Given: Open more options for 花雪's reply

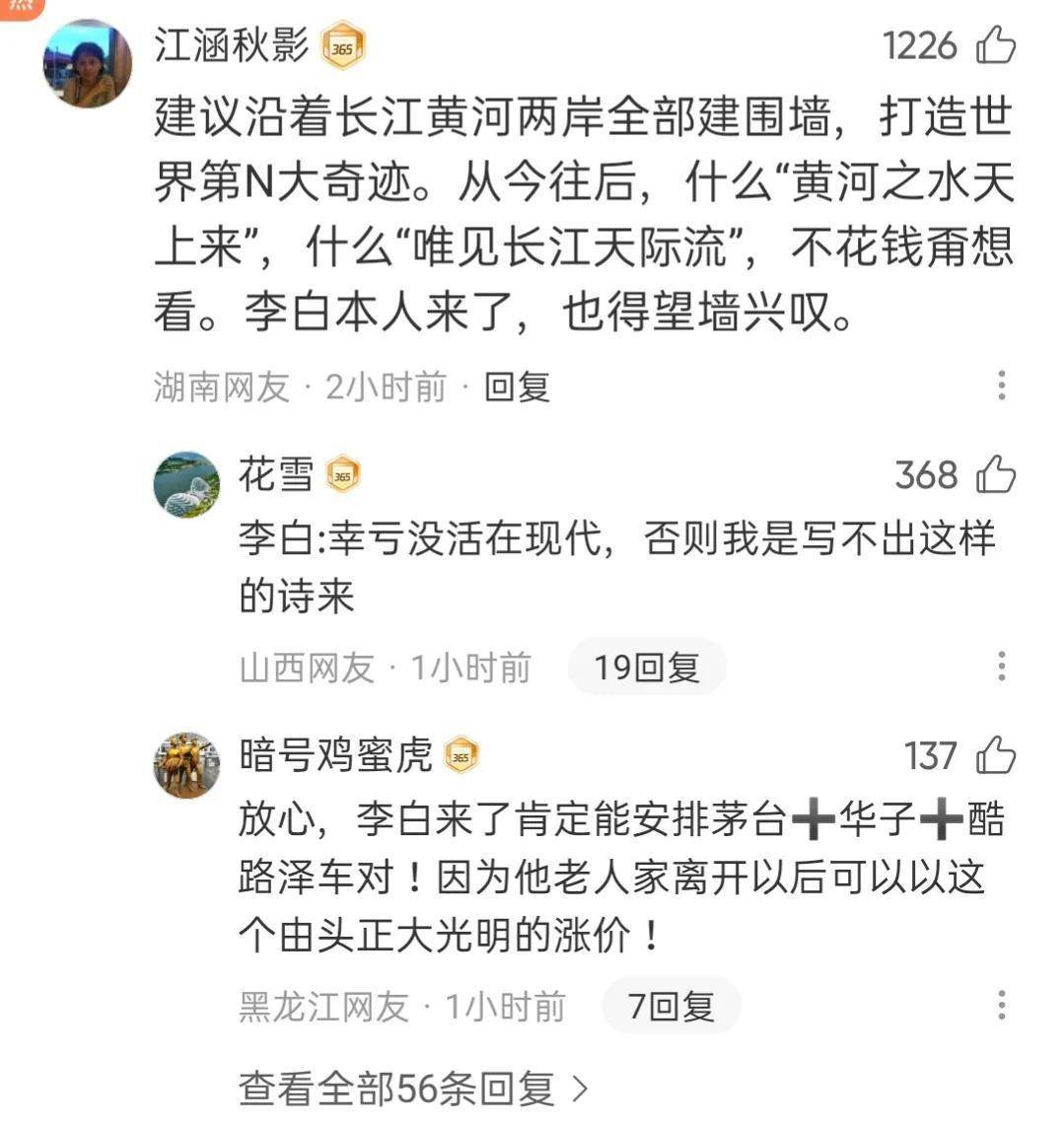Looking at the screenshot, I should [x=1001, y=667].
